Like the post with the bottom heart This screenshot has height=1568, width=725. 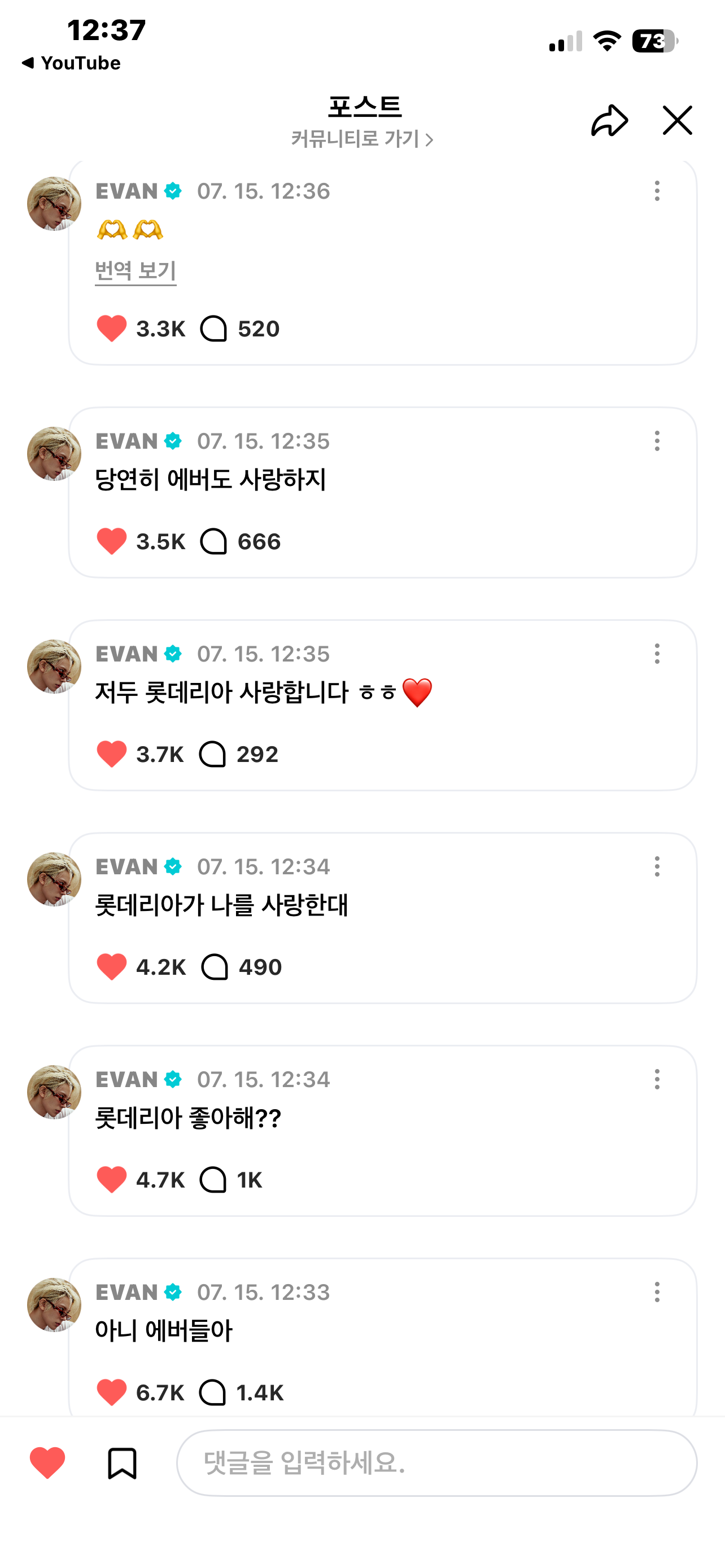pos(47,1462)
